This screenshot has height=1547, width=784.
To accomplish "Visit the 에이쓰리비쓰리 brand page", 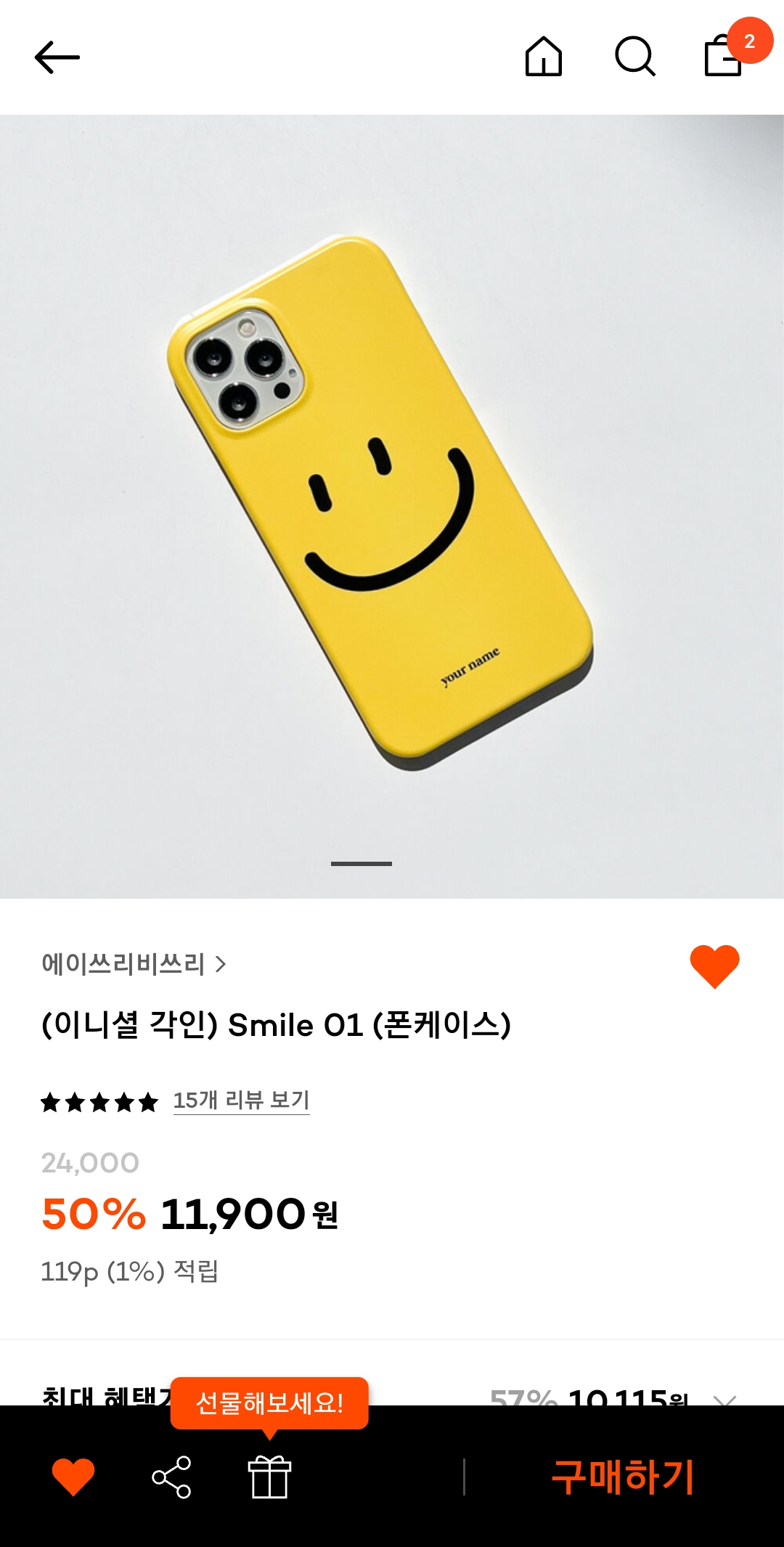I will pos(134,964).
